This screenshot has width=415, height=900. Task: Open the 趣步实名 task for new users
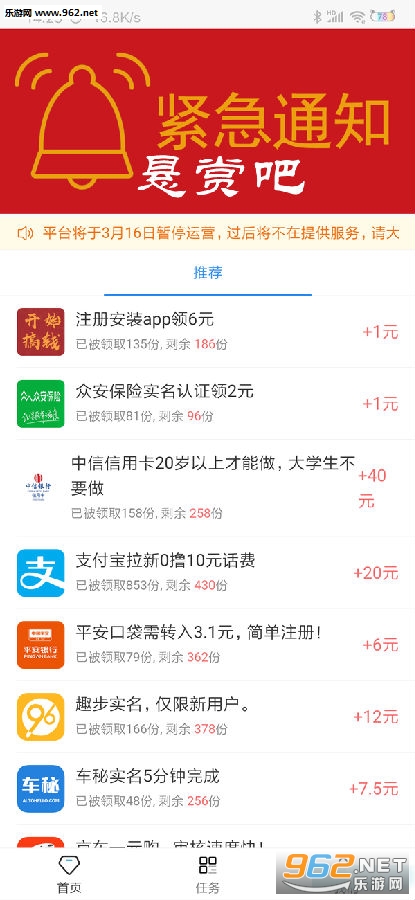pyautogui.click(x=207, y=717)
